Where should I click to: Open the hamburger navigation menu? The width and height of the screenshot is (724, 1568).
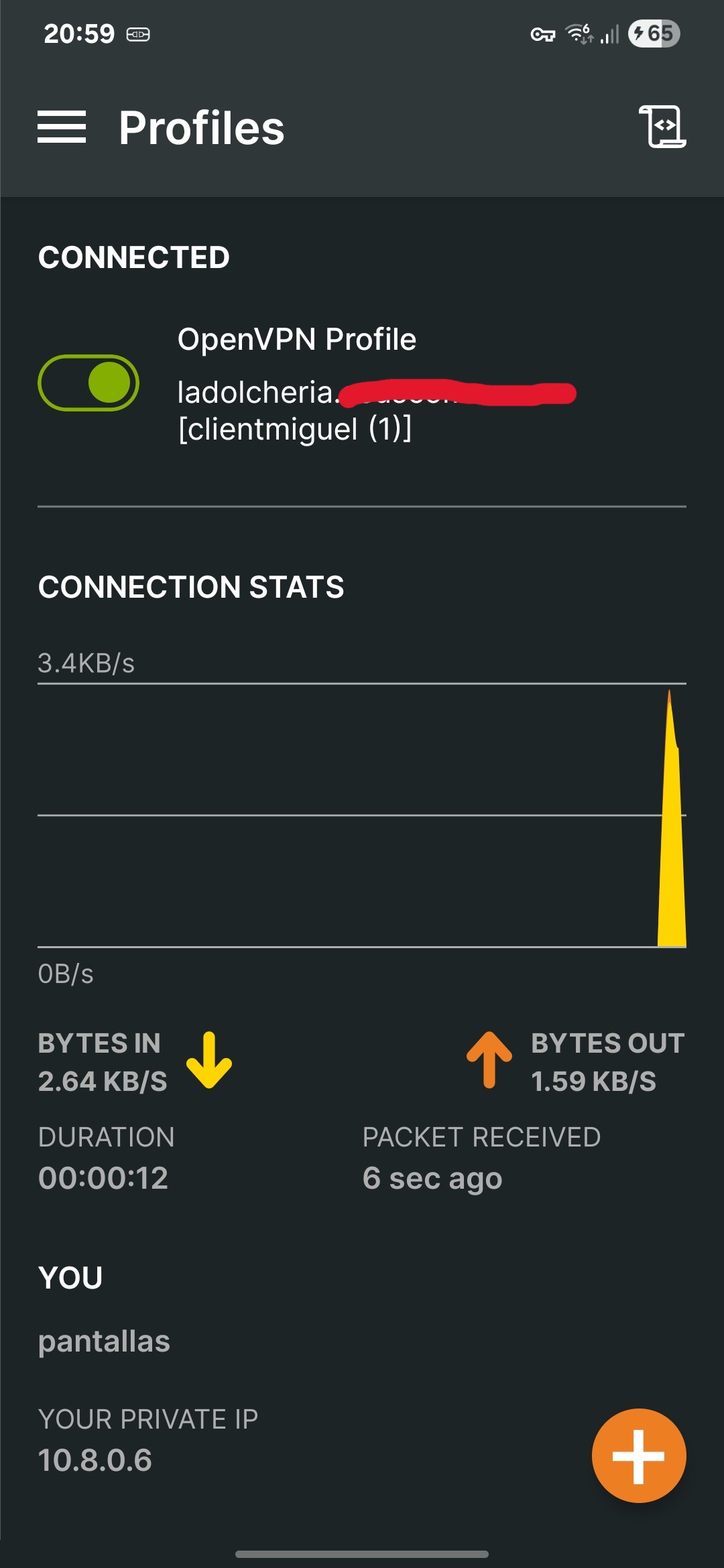(x=62, y=127)
